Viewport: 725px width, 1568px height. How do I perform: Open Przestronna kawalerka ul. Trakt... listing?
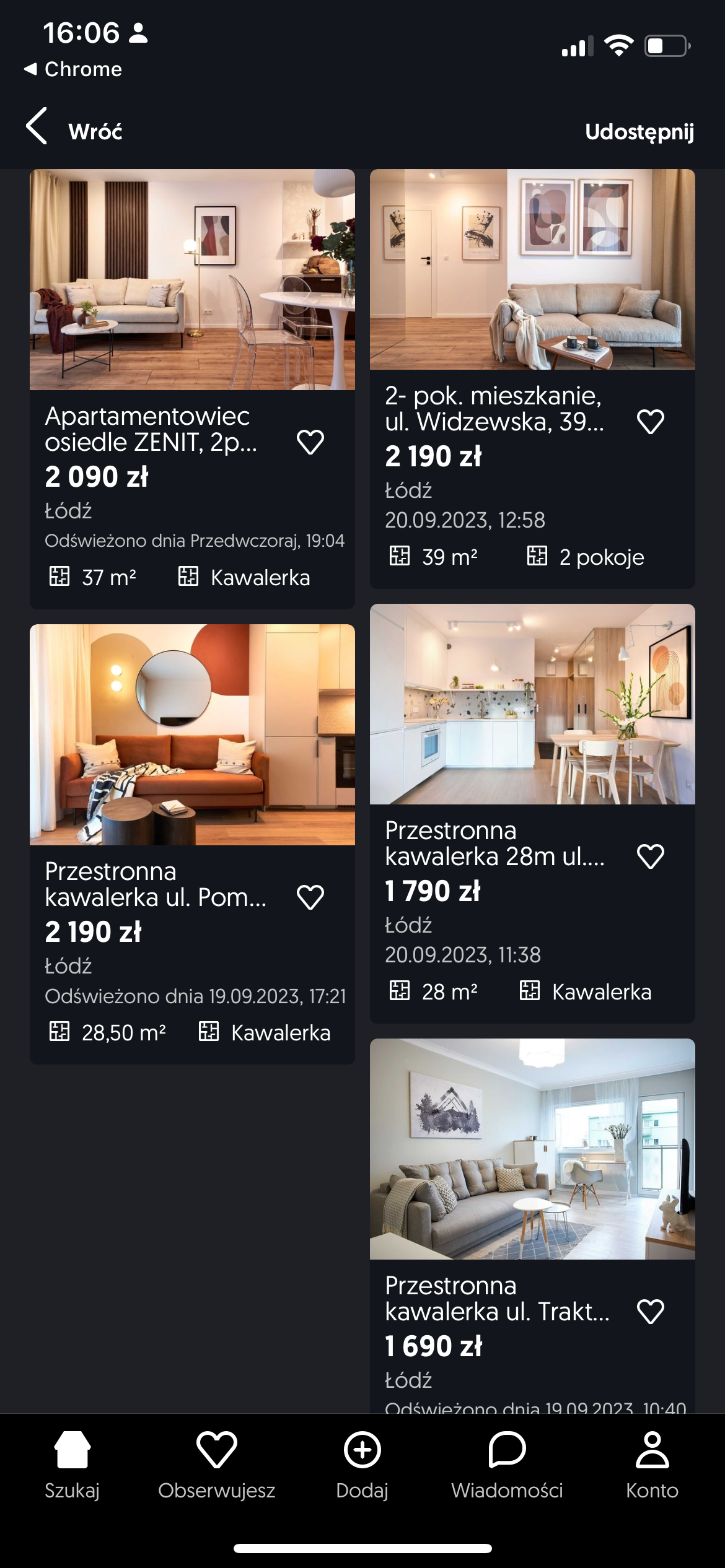click(532, 1149)
